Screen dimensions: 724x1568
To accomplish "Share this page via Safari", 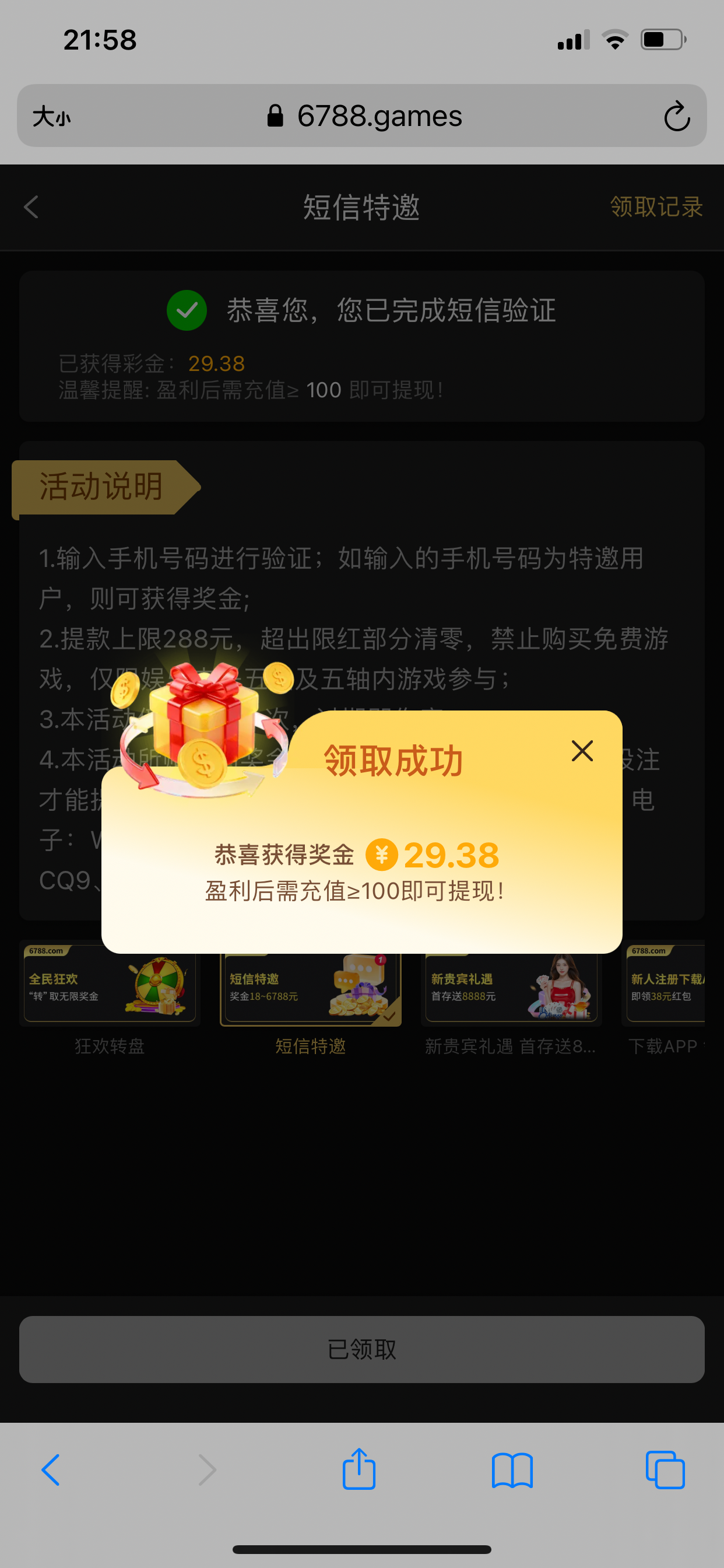I will point(359,1469).
